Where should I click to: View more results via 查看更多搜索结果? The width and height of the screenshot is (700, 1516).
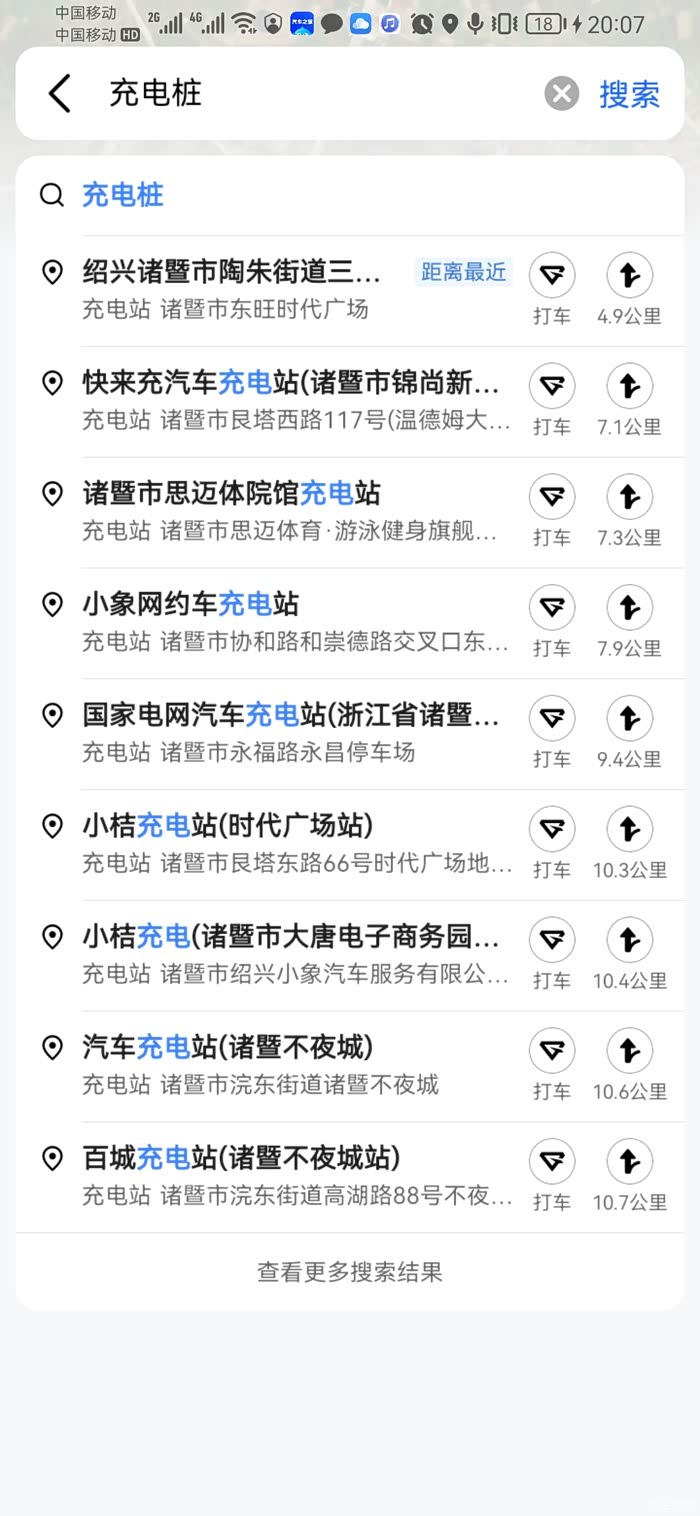point(350,1272)
